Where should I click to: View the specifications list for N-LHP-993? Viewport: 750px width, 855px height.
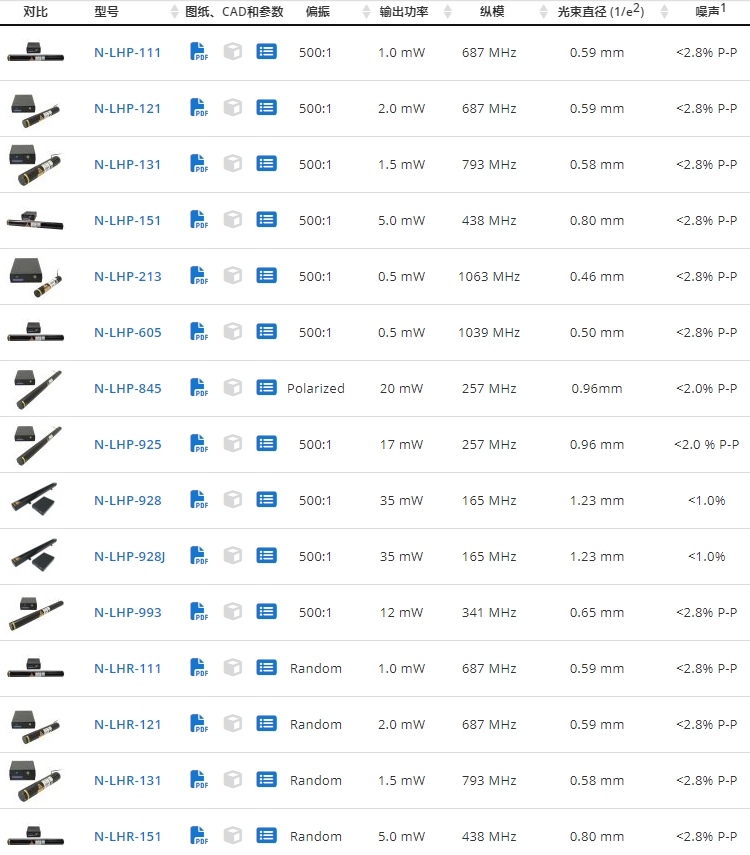point(266,612)
